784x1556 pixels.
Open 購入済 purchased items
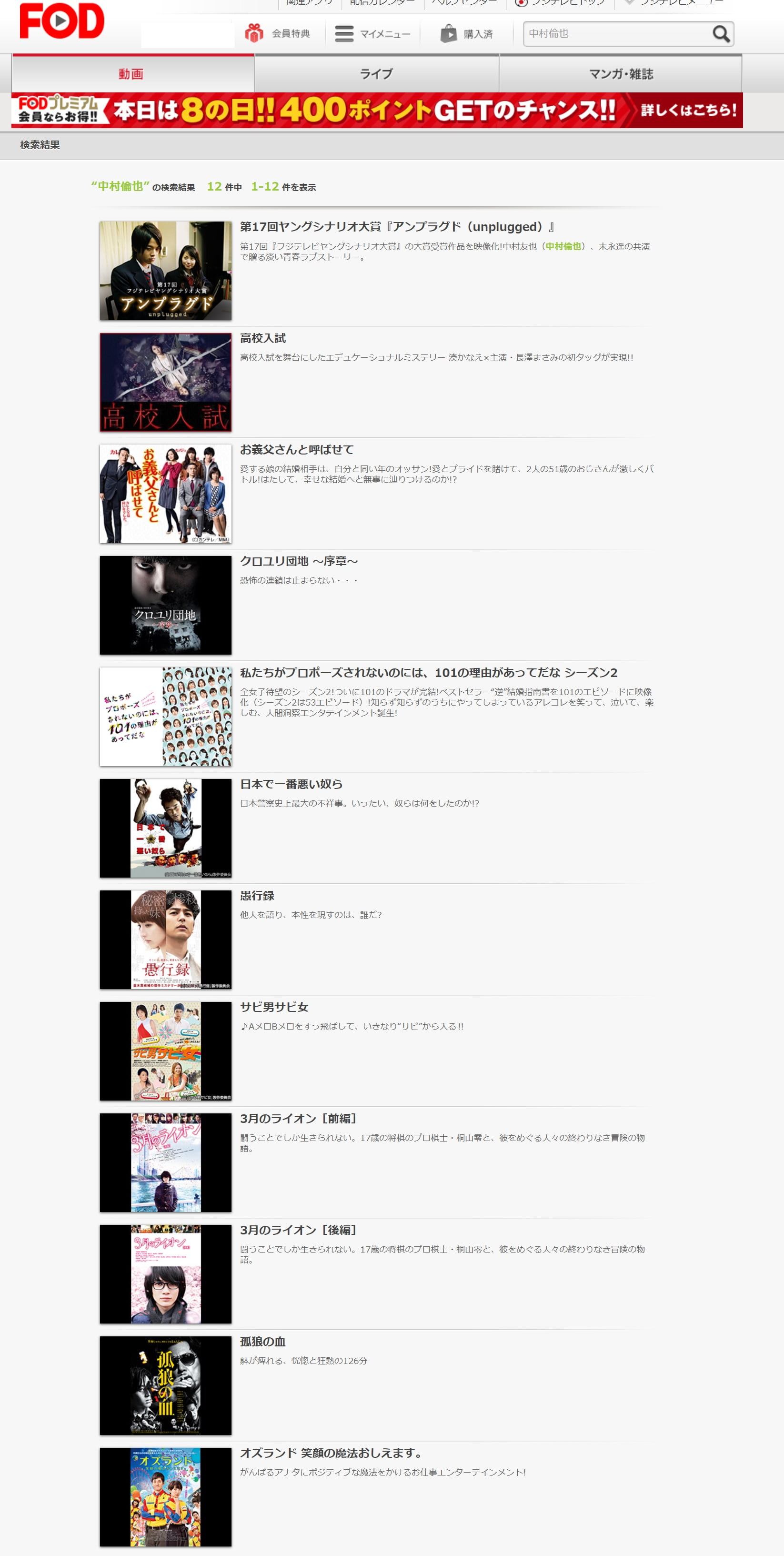point(466,34)
